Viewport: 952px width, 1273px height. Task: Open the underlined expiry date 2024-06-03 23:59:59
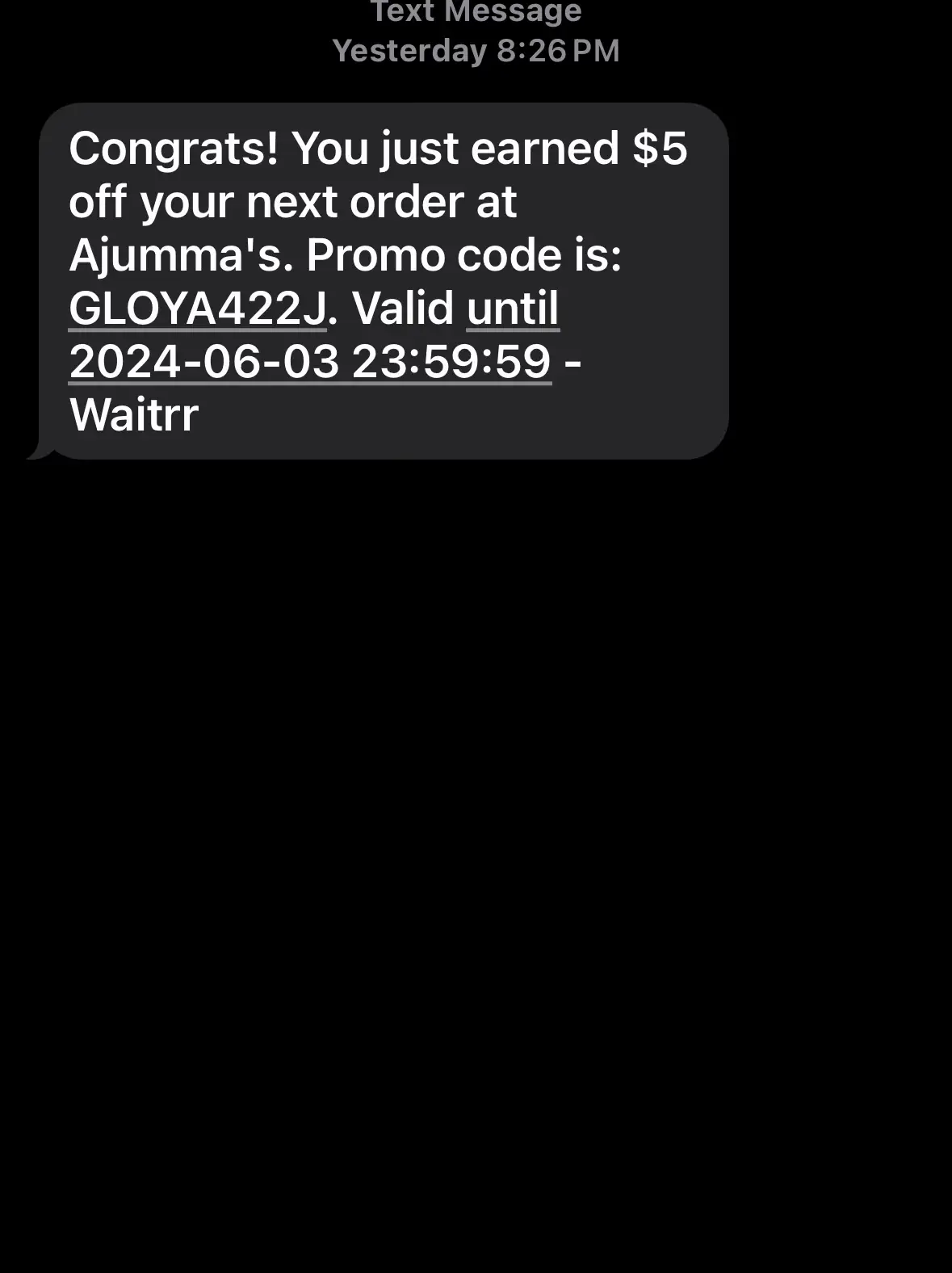click(x=310, y=361)
